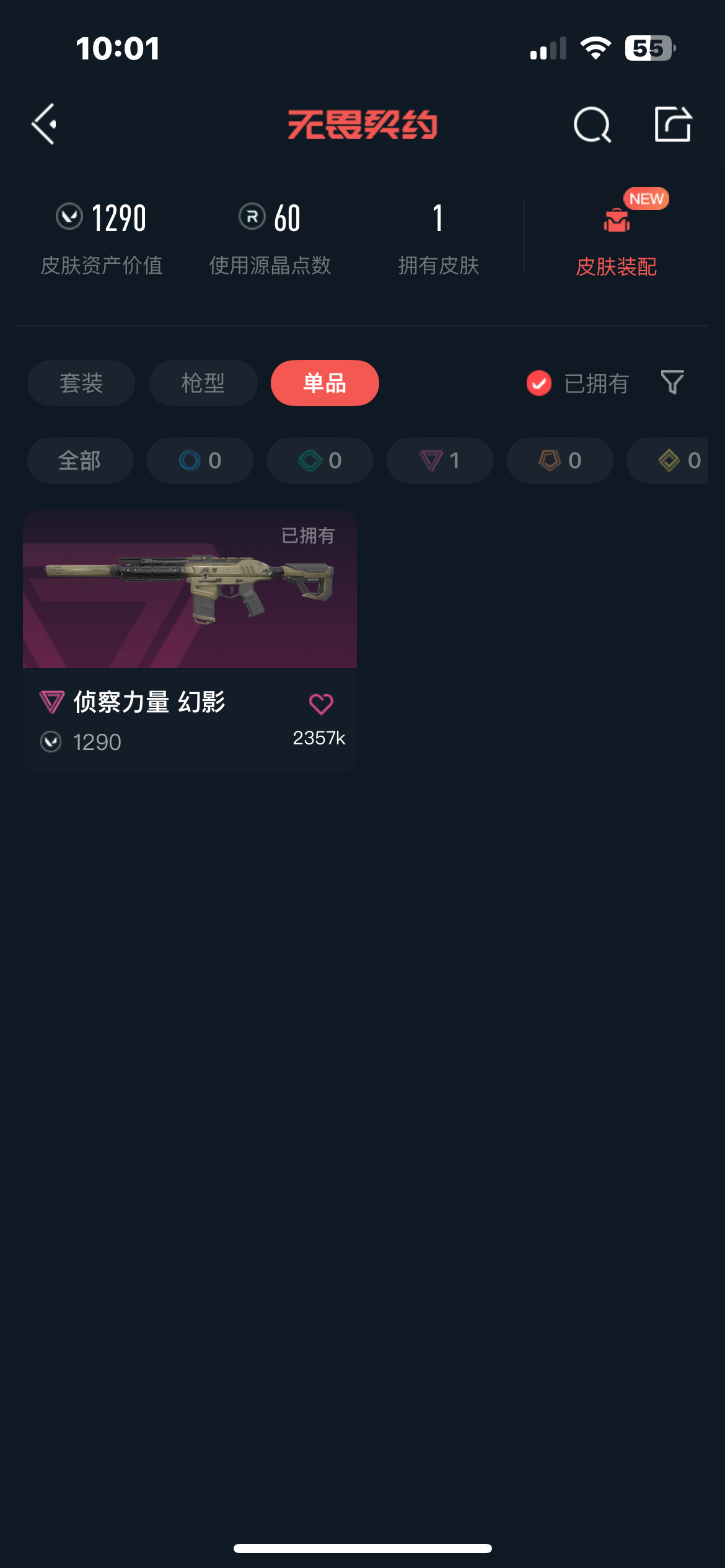725x1568 pixels.
Task: Switch to the 套装 tab
Action: point(81,383)
